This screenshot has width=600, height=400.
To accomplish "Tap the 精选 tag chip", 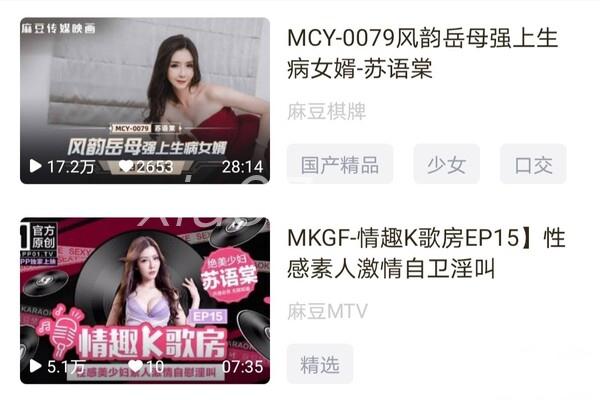I will pyautogui.click(x=320, y=365).
